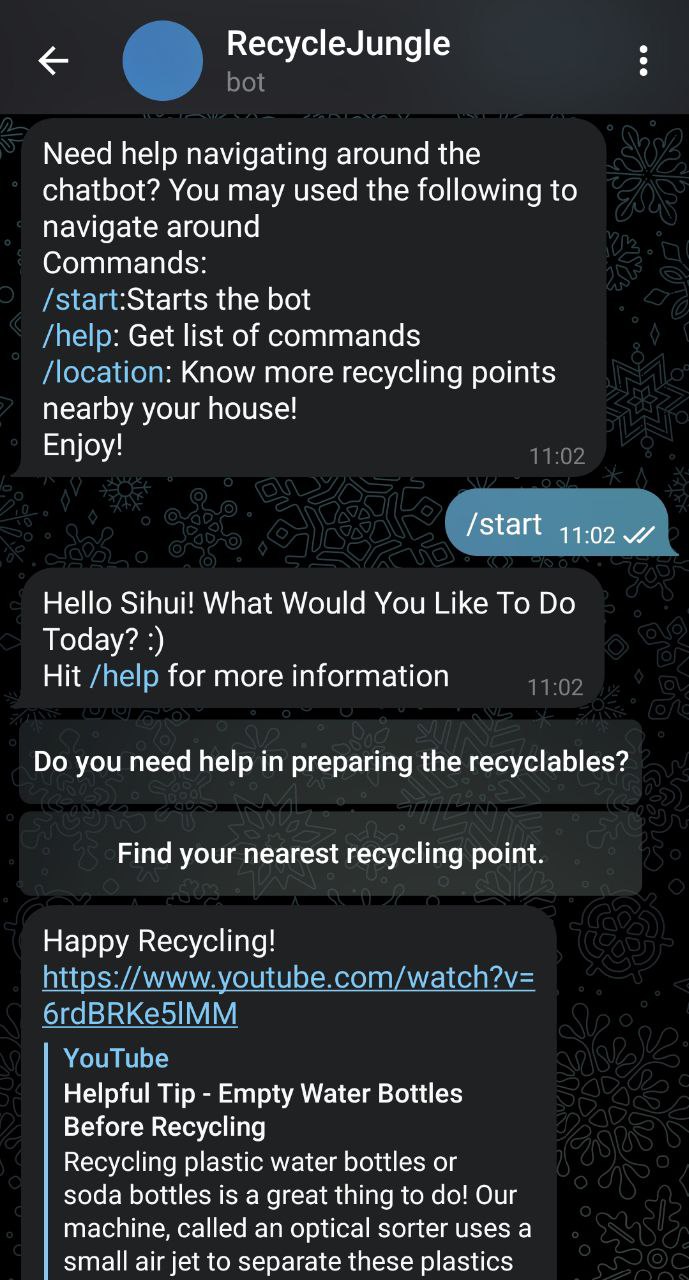This screenshot has height=1280, width=689.
Task: Go back using the arrow icon
Action: point(53,62)
